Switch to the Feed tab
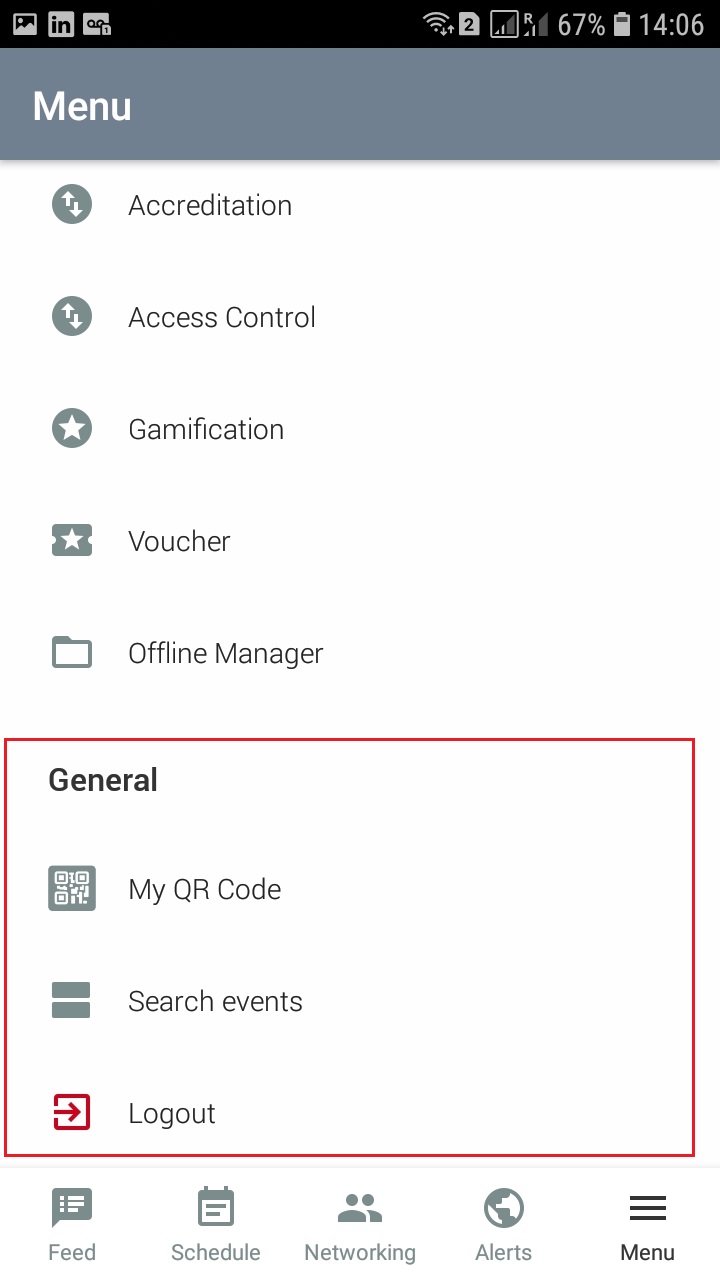Screen dimensions: 720x1280 (72, 1224)
